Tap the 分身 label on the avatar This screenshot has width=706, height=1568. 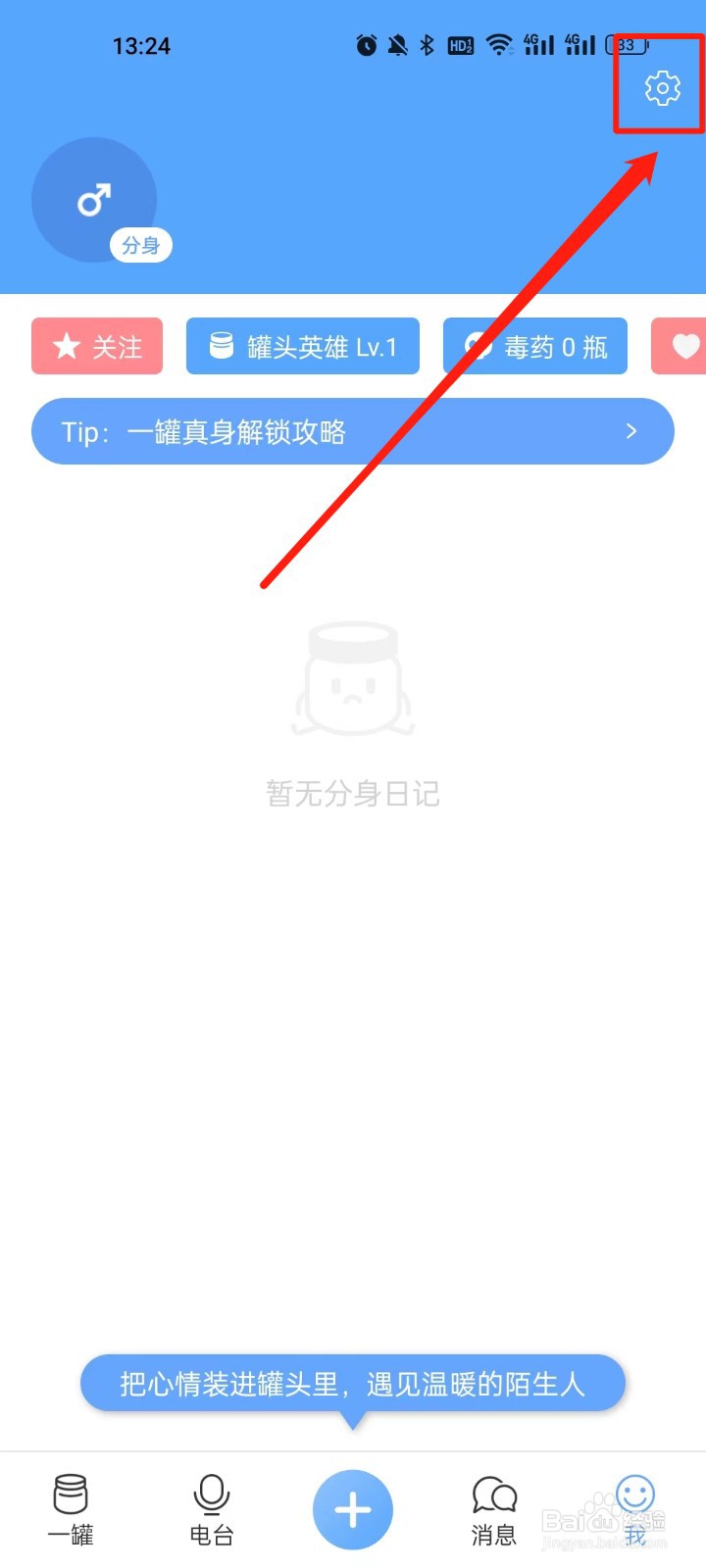(141, 245)
